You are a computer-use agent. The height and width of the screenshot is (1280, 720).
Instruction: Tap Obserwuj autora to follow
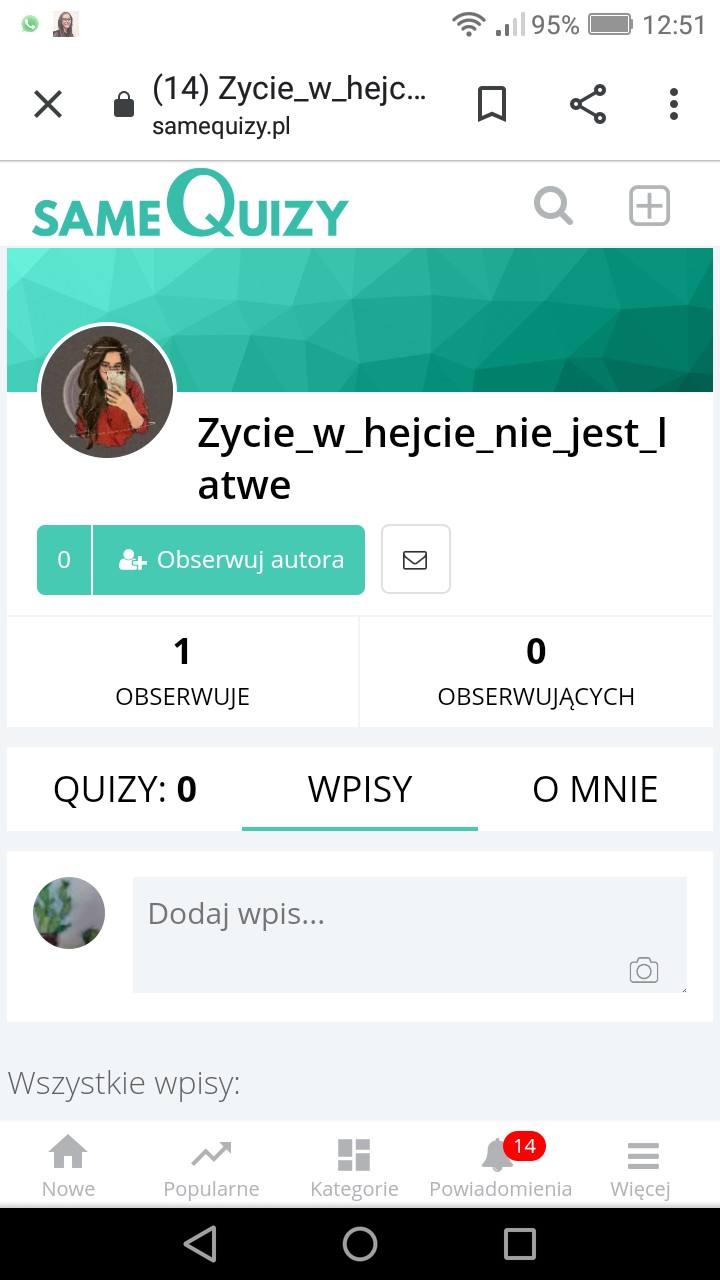pos(229,560)
